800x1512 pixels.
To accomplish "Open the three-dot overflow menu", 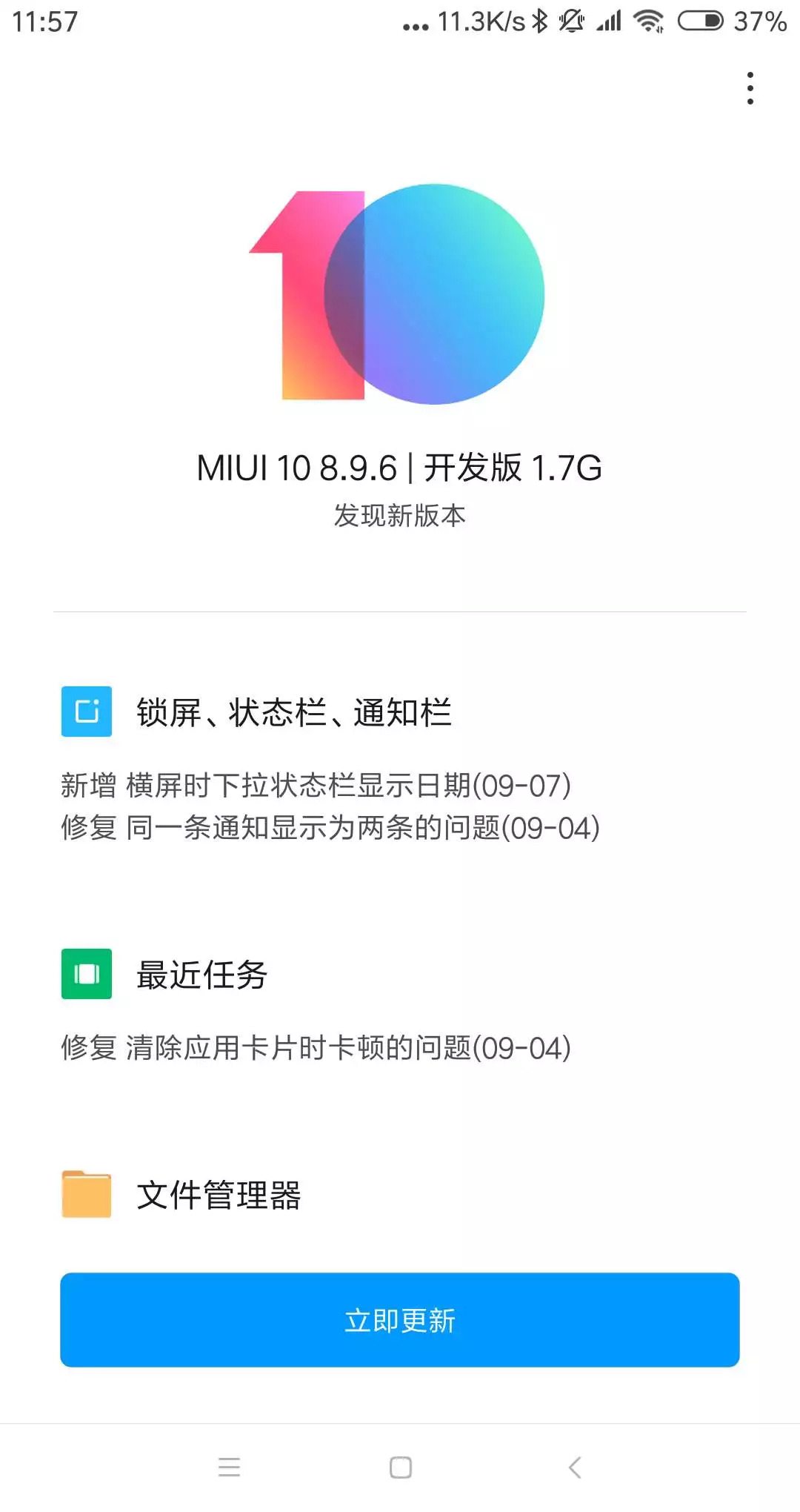I will pos(750,88).
